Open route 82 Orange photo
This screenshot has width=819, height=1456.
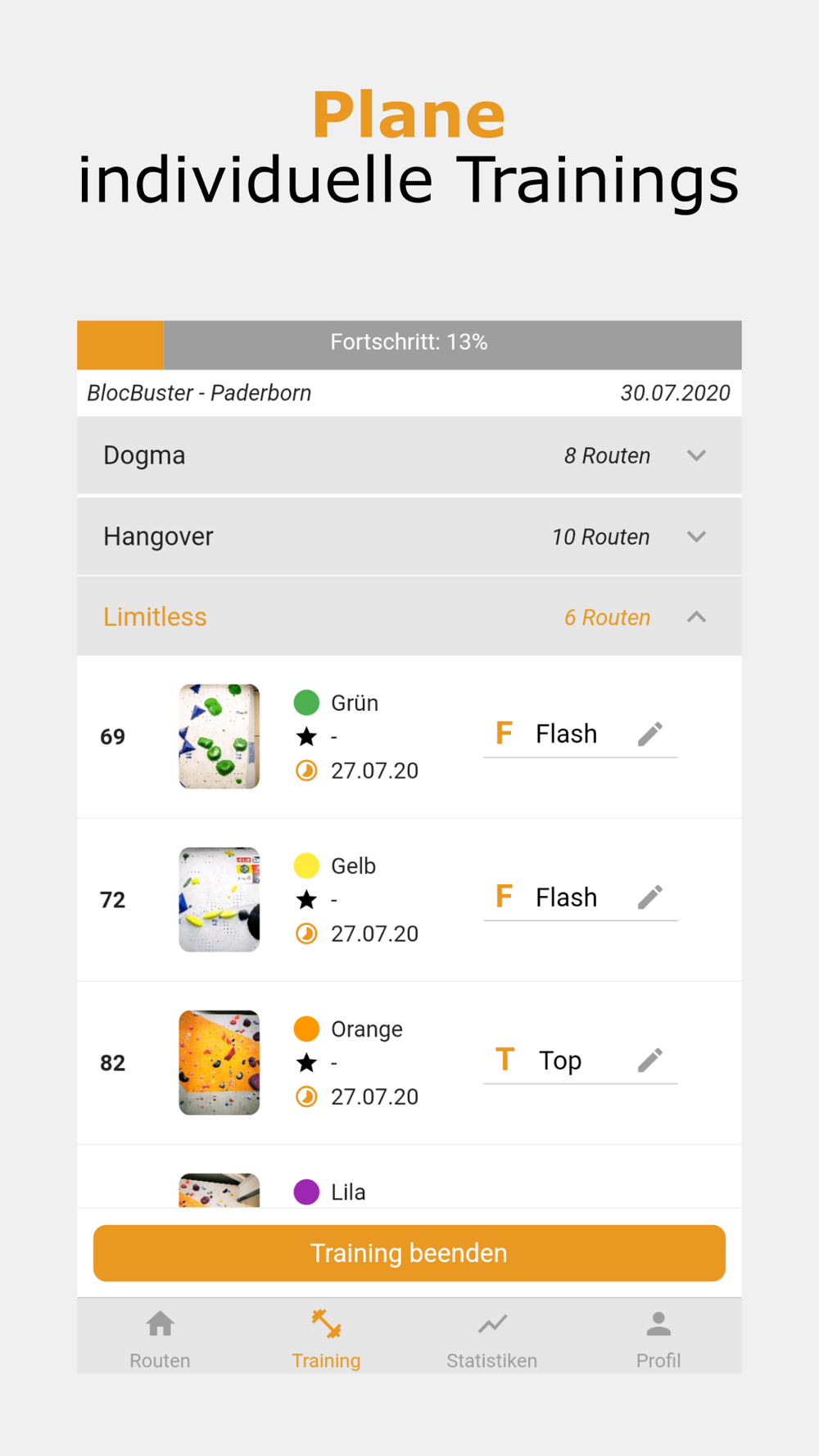pyautogui.click(x=219, y=1062)
